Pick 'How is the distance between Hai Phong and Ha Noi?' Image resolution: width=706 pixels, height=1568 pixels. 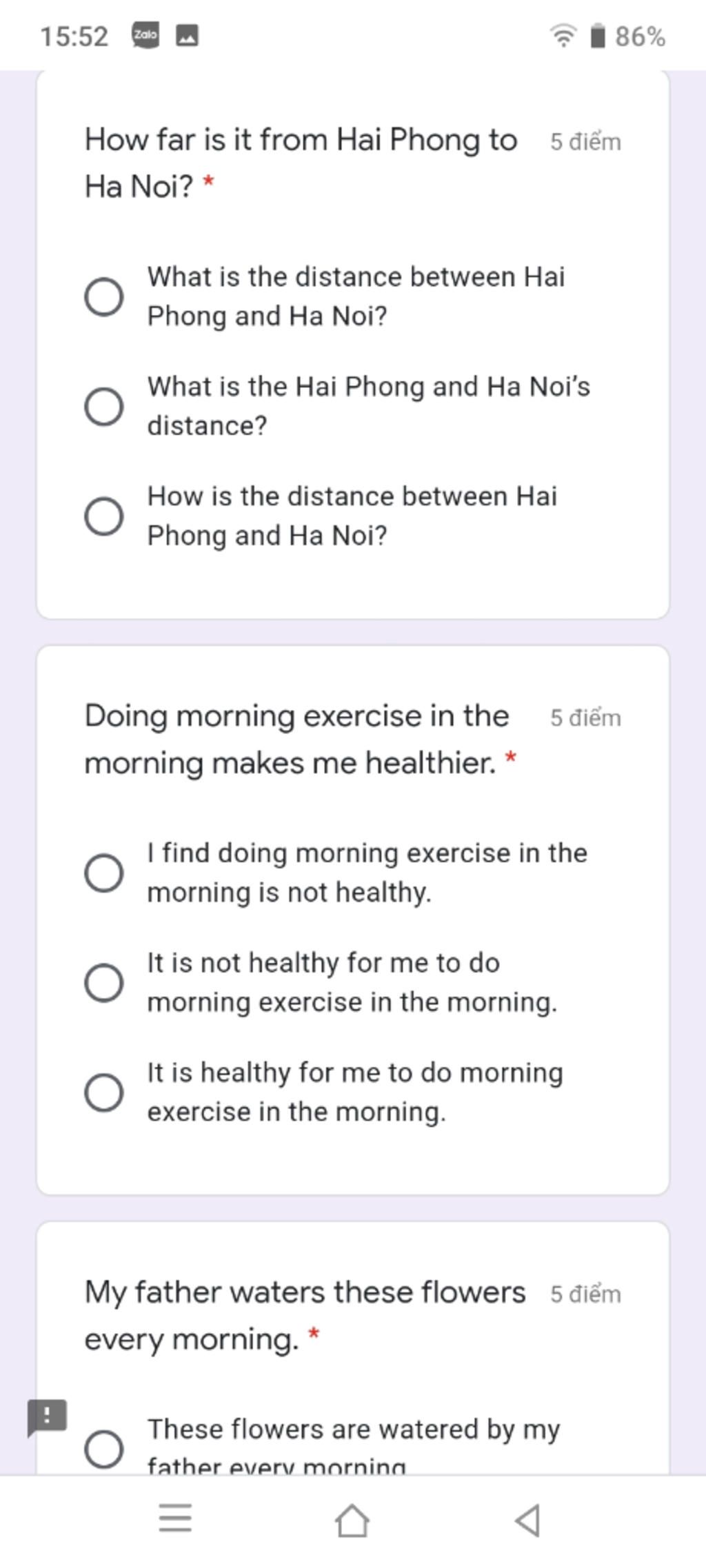104,516
